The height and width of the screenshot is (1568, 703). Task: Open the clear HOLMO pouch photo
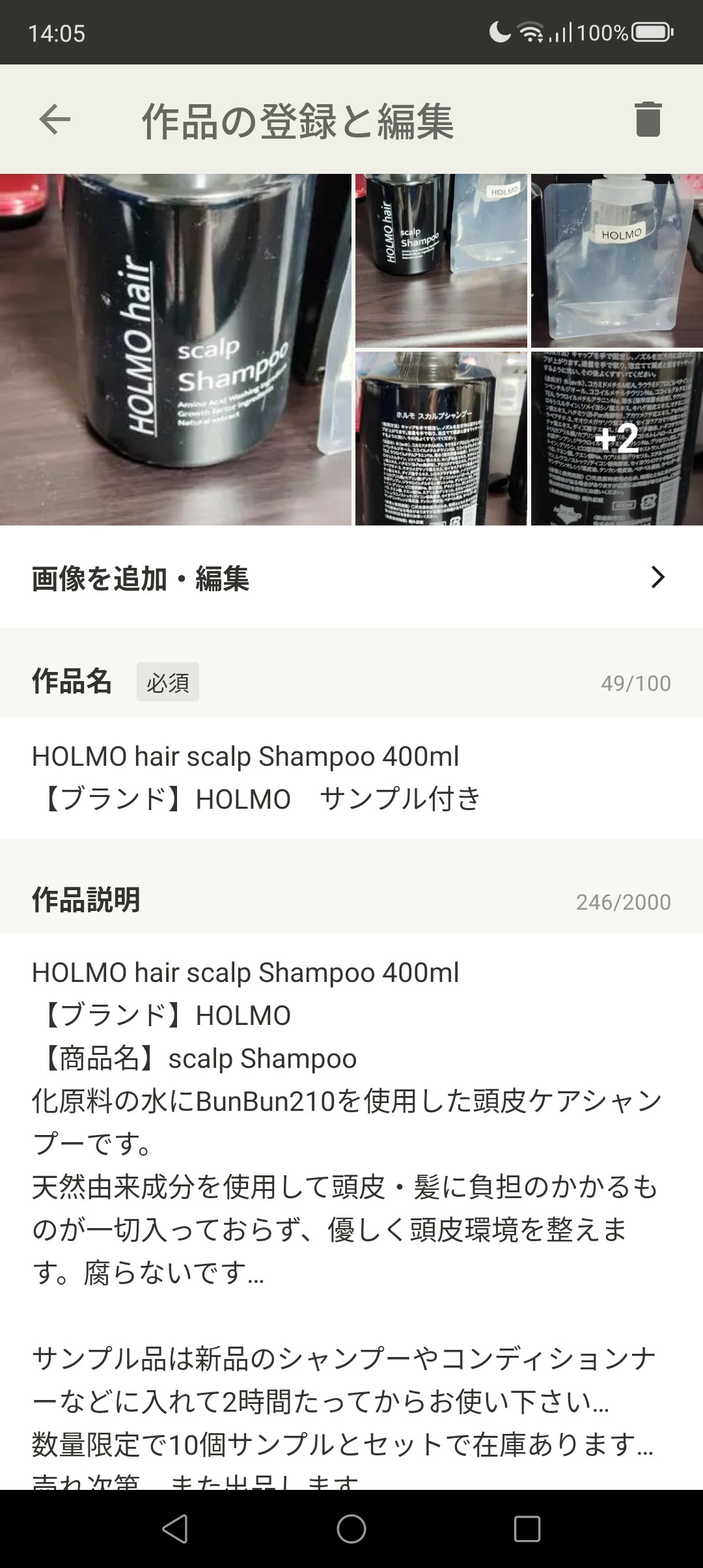pos(616,260)
